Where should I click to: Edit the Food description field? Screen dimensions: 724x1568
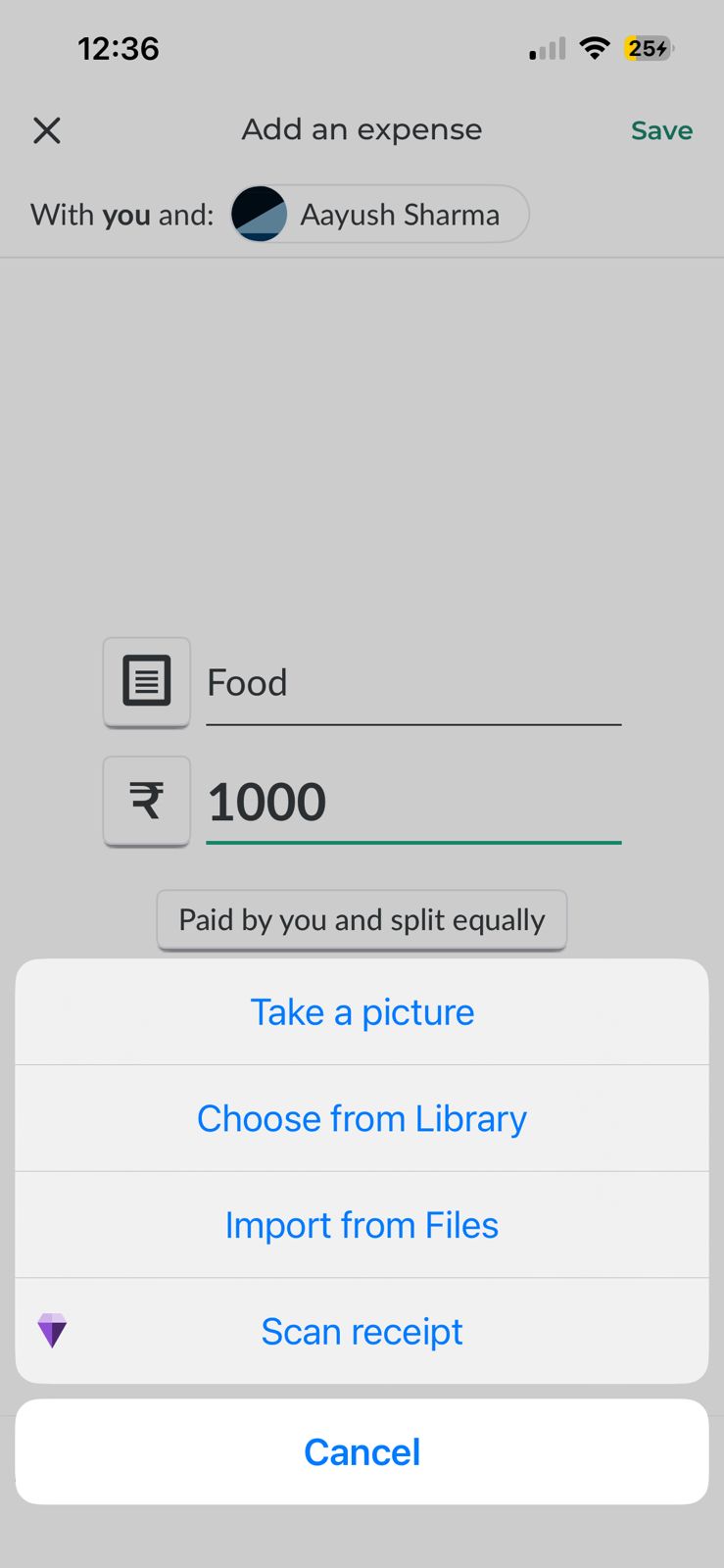click(411, 683)
